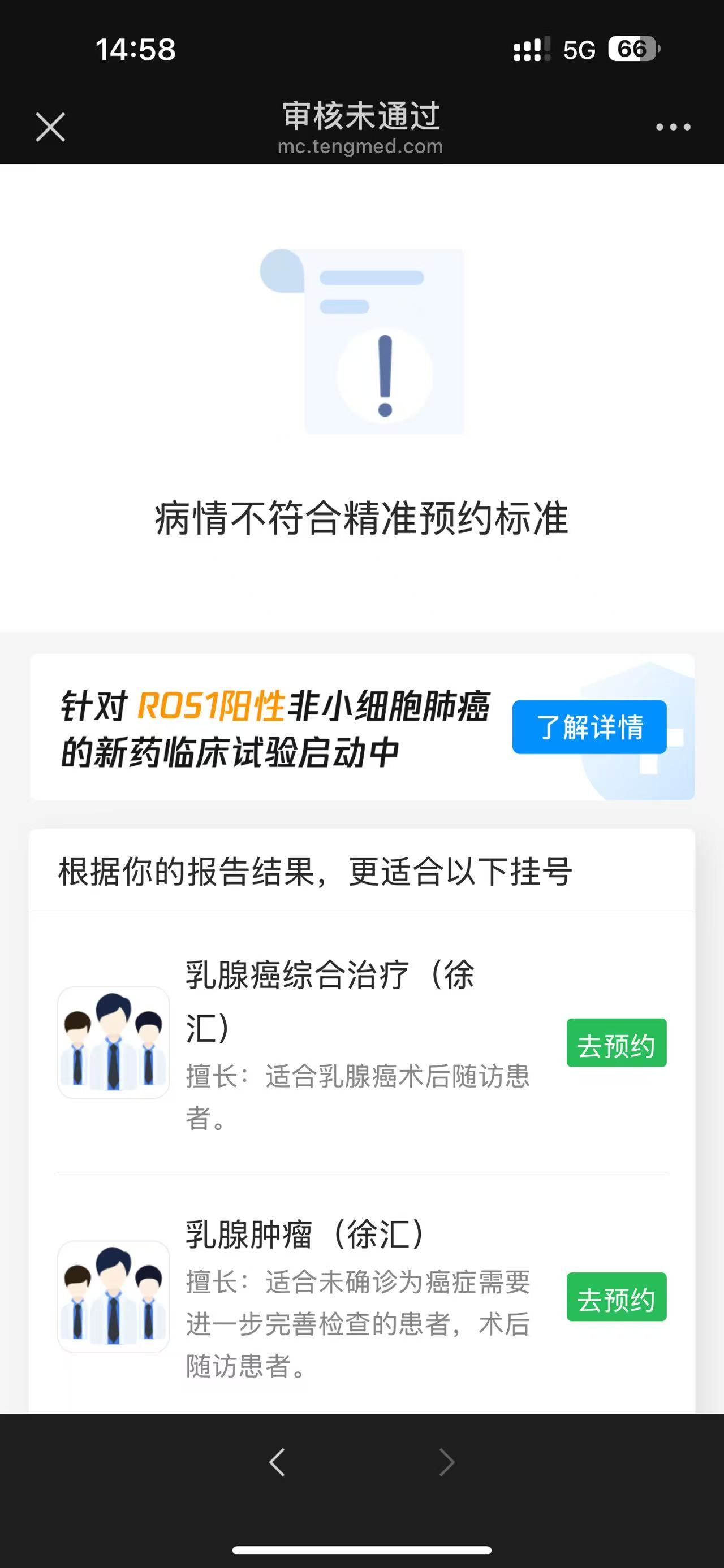Tap 了解详情 on the ROS1 trial banner
Viewport: 724px width, 1568px height.
pos(589,727)
